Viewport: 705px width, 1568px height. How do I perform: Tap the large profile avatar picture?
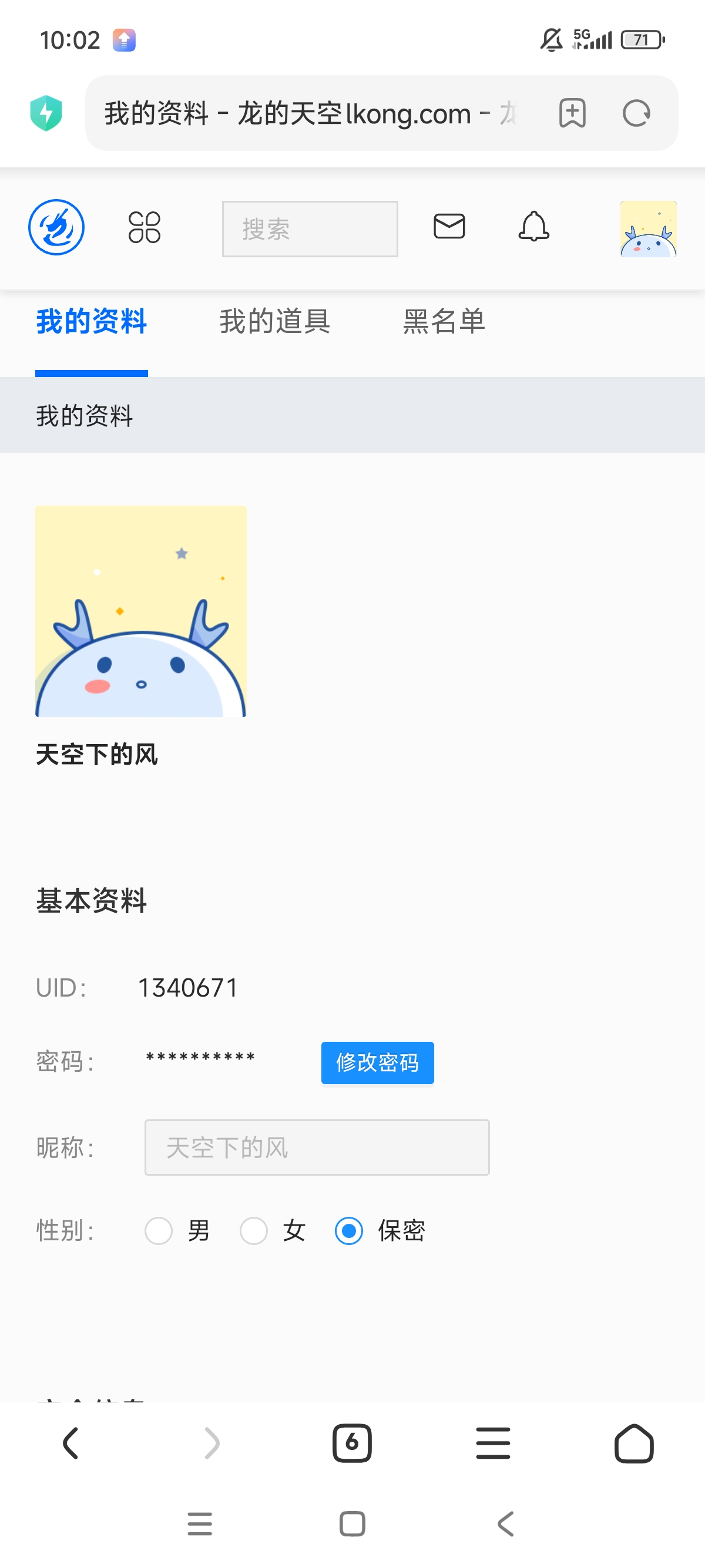140,611
